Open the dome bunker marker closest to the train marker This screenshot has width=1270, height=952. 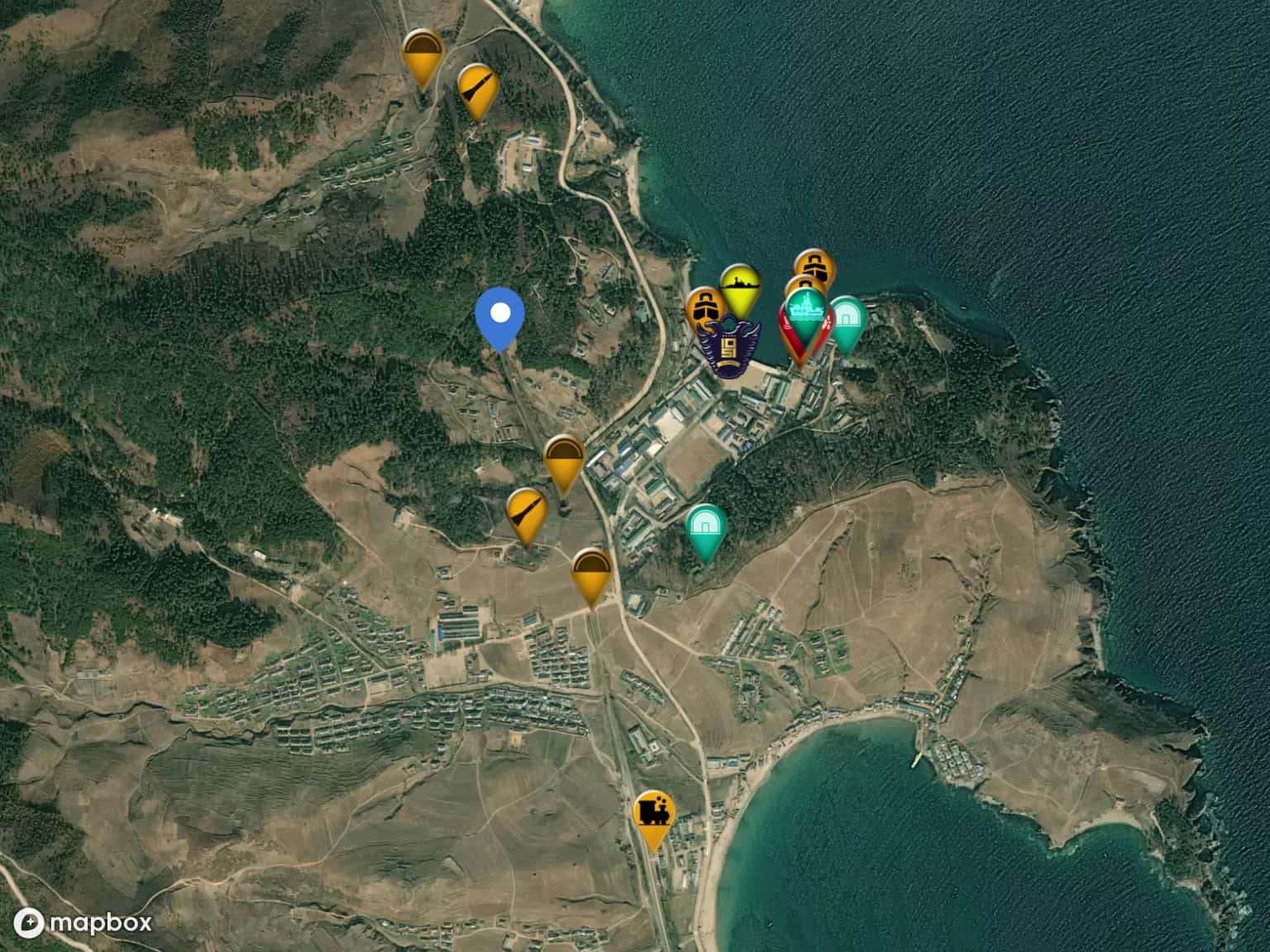pyautogui.click(x=591, y=569)
